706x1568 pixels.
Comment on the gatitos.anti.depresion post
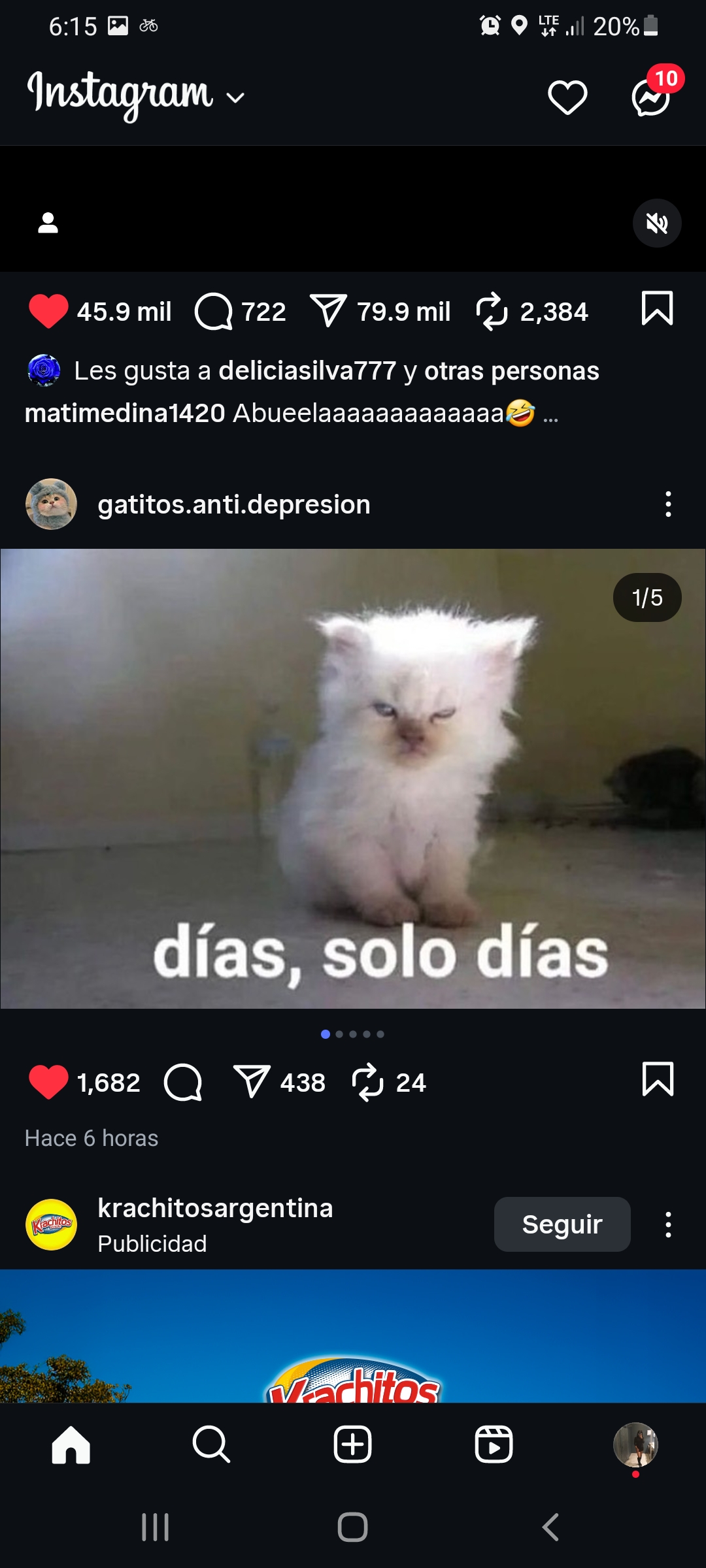[x=183, y=1083]
